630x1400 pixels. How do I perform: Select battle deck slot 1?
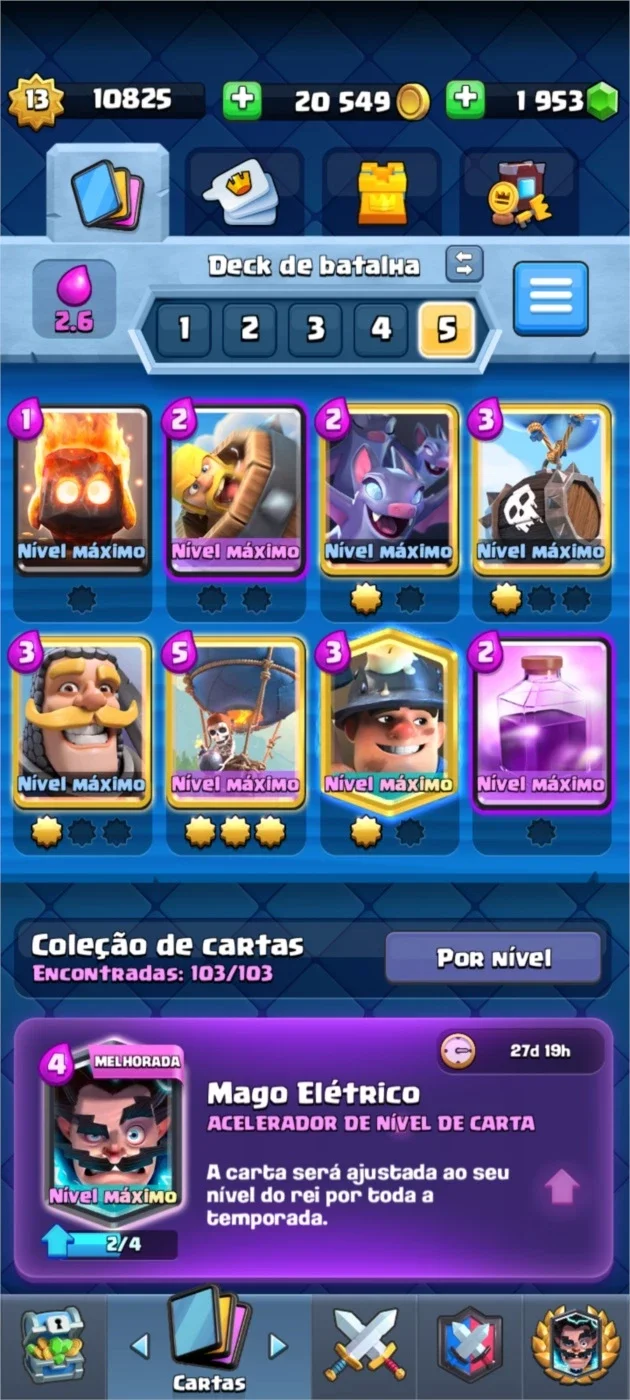183,329
